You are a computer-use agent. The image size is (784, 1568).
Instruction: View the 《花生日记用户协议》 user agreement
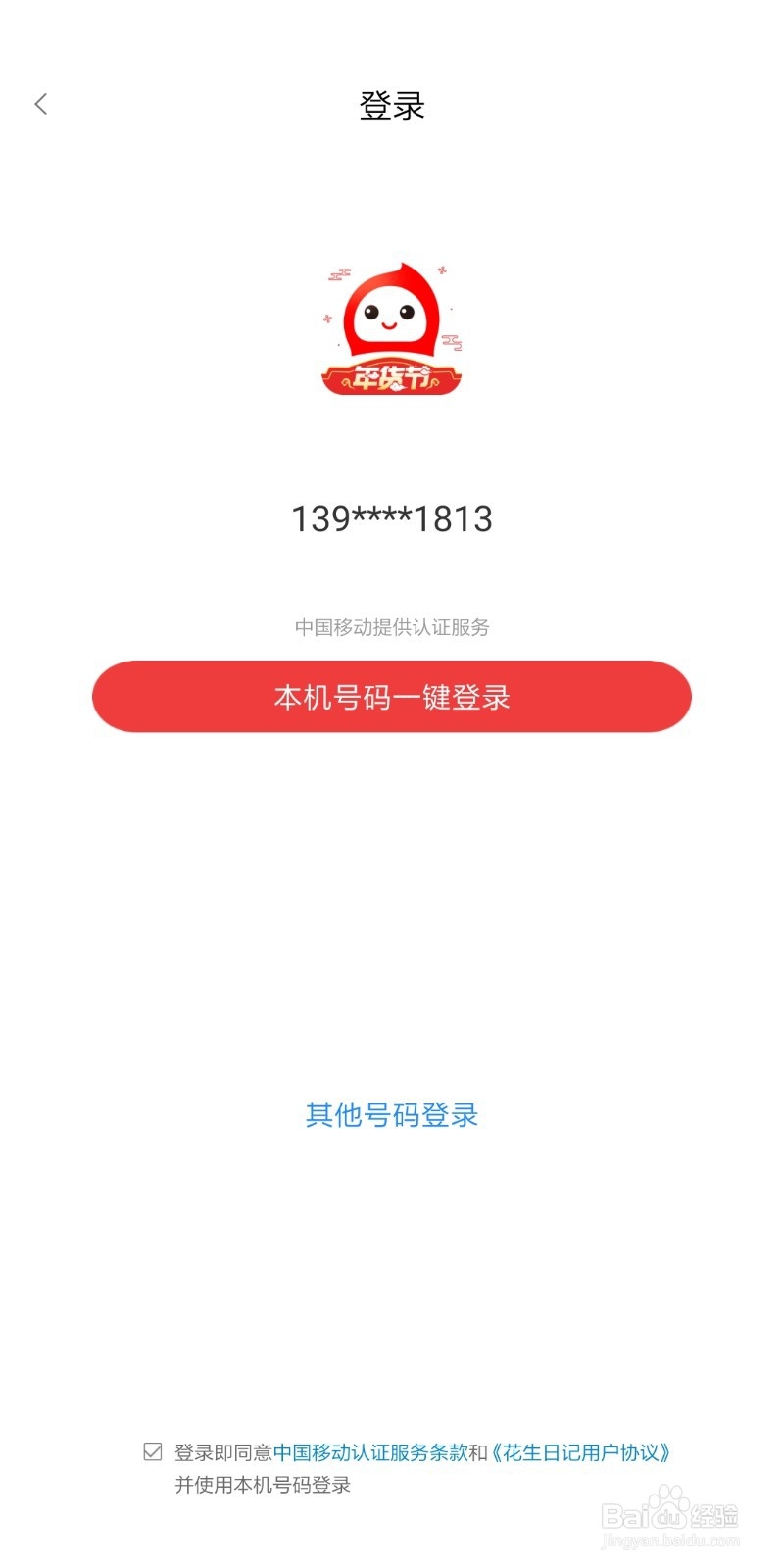[585, 1450]
